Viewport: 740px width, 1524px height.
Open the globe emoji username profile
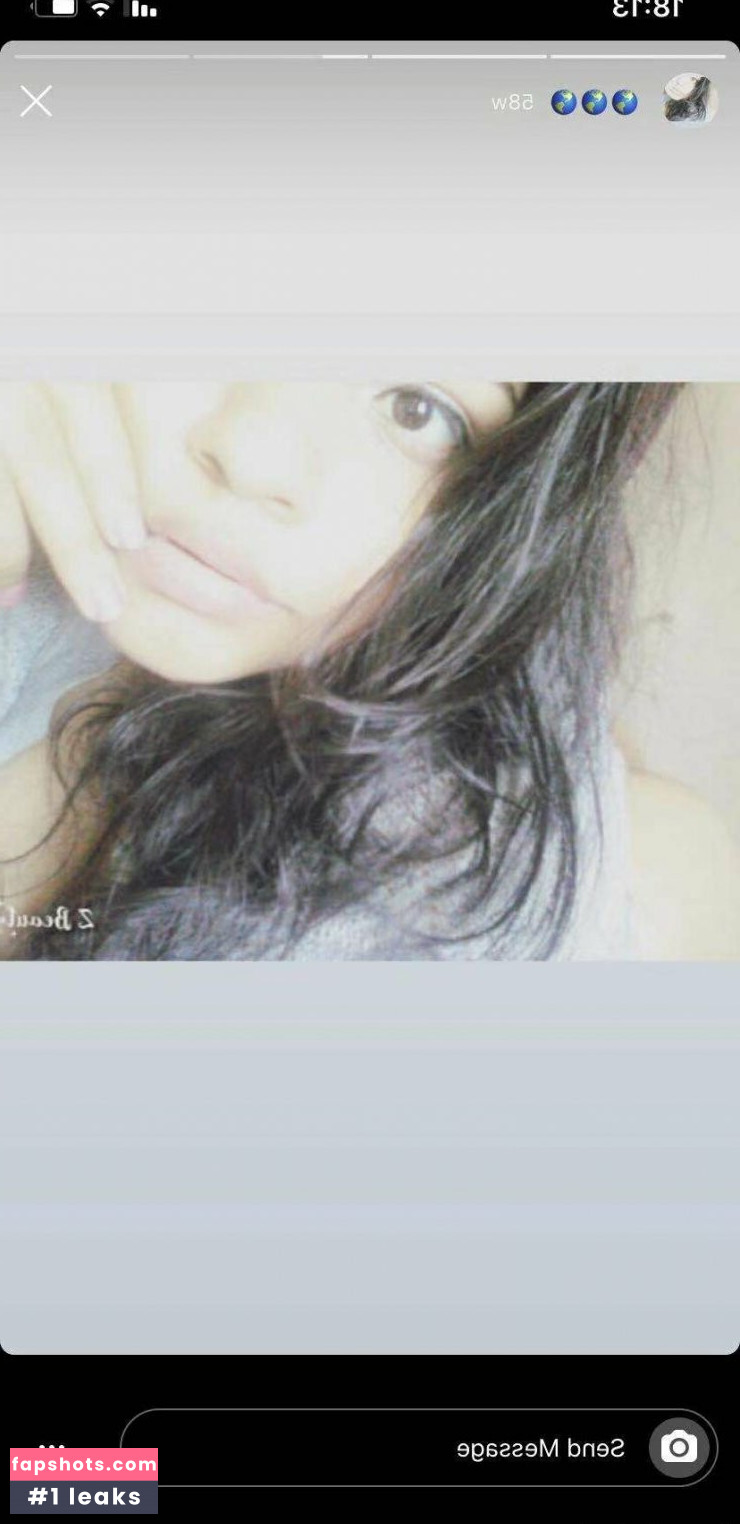point(594,102)
